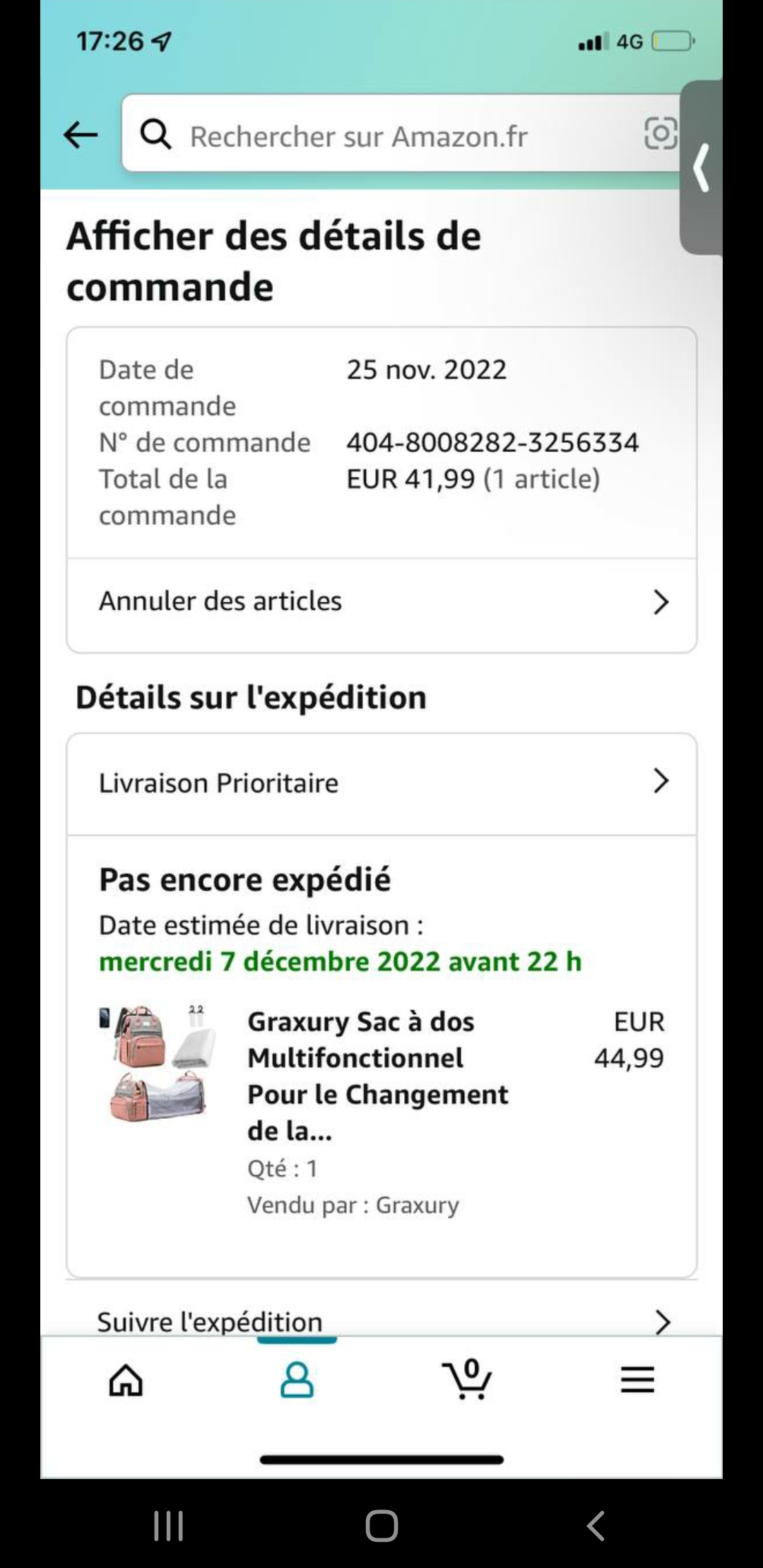Tap the system home button

pos(381,1526)
